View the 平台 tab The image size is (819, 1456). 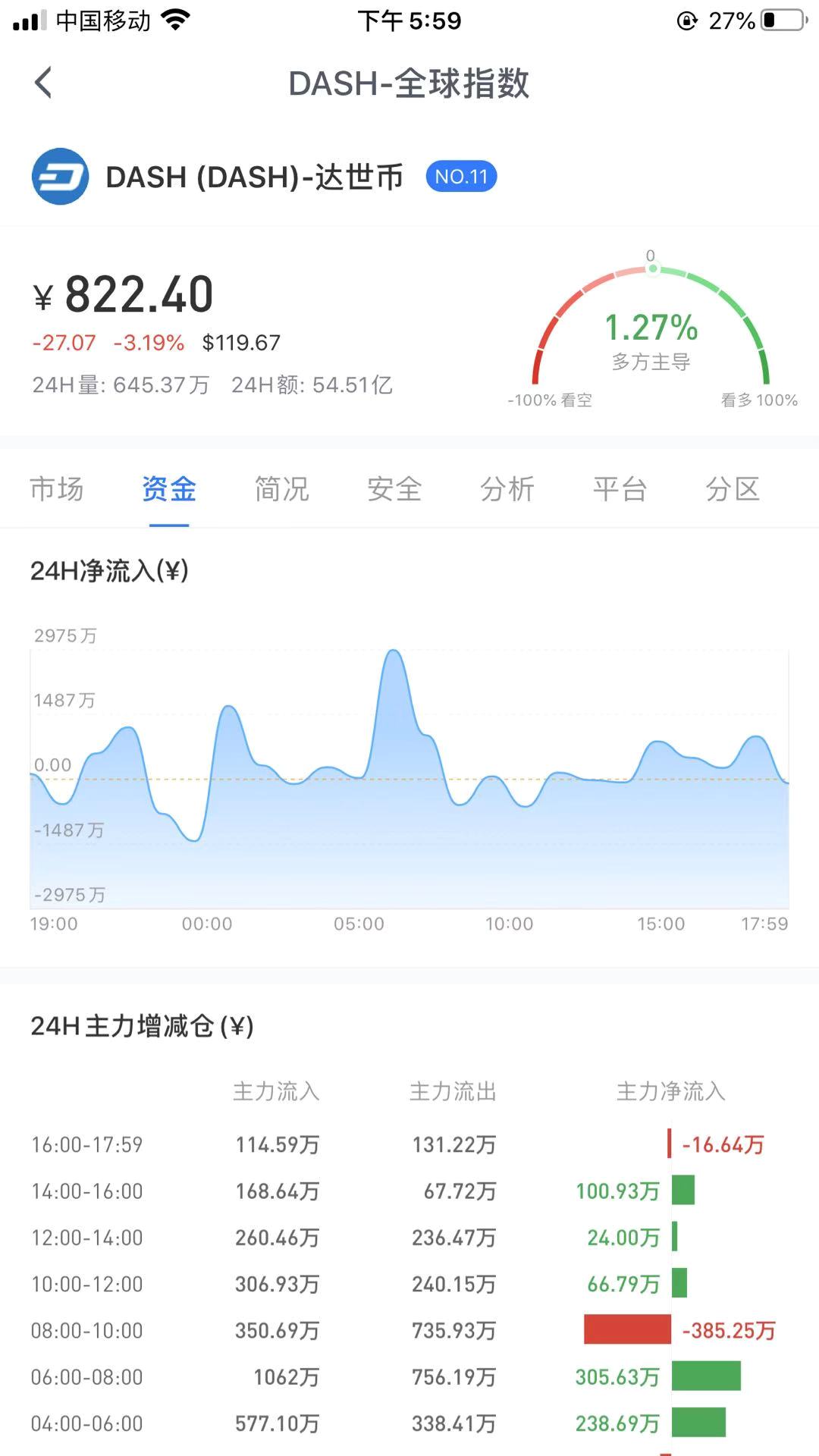[x=620, y=489]
